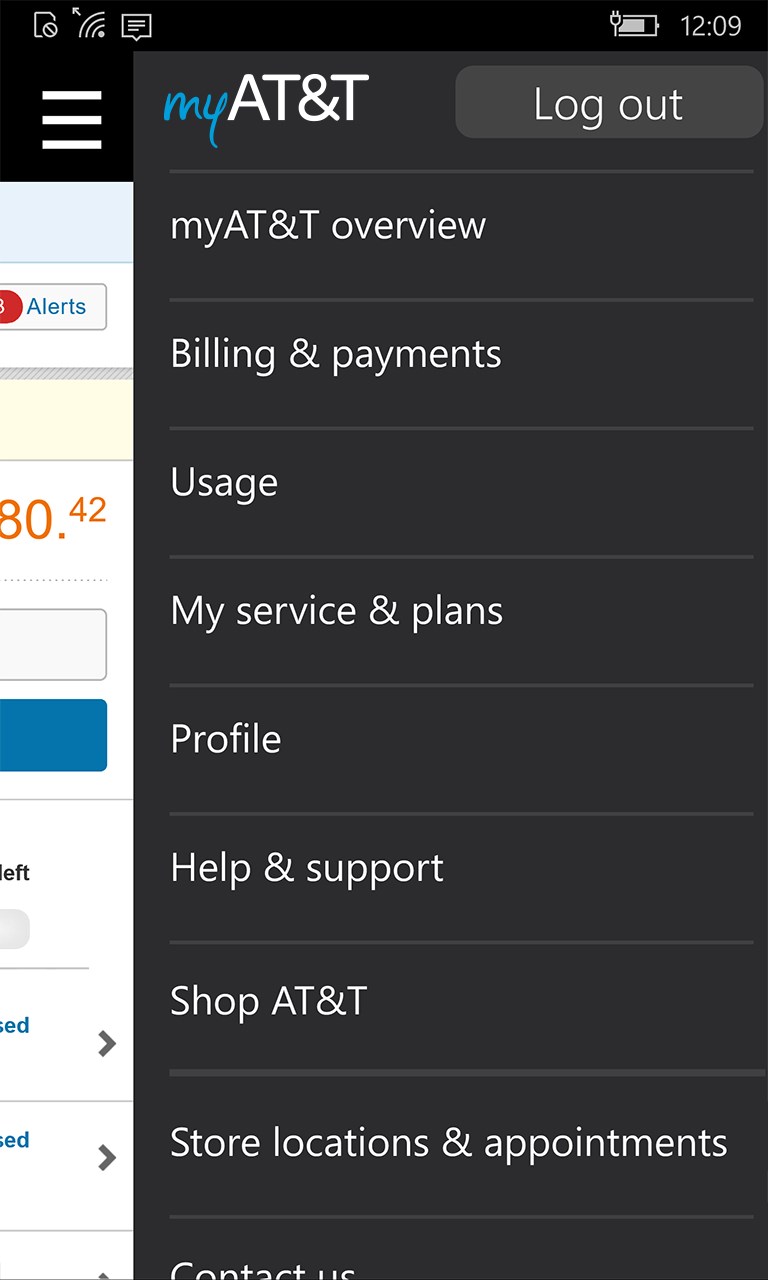Open Shop AT&T
Image resolution: width=768 pixels, height=1280 pixels.
click(x=269, y=1001)
